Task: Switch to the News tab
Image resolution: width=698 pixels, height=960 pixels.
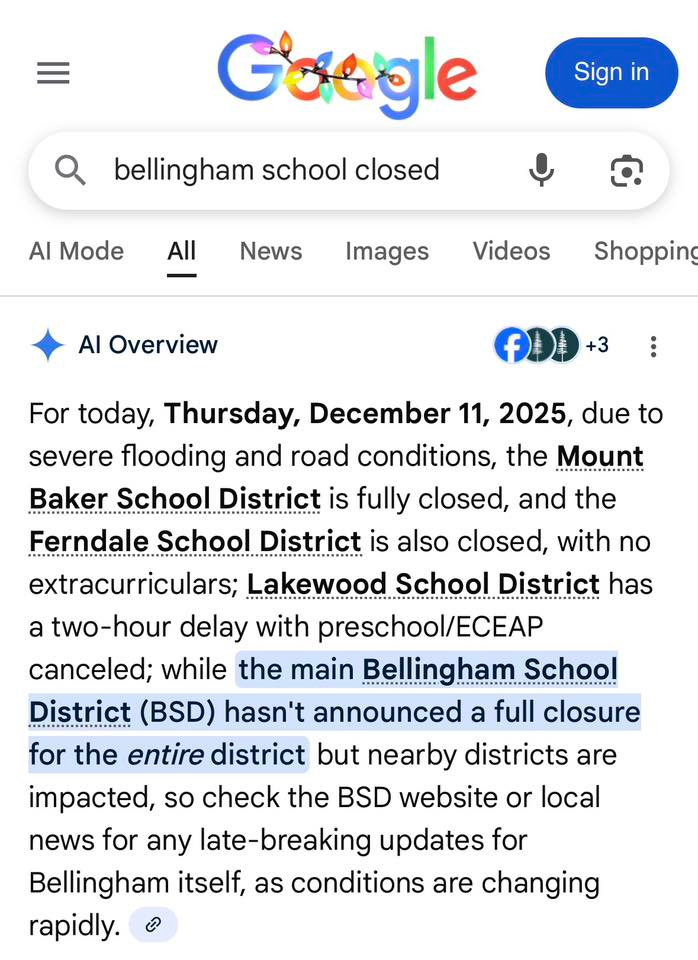Action: pos(270,251)
